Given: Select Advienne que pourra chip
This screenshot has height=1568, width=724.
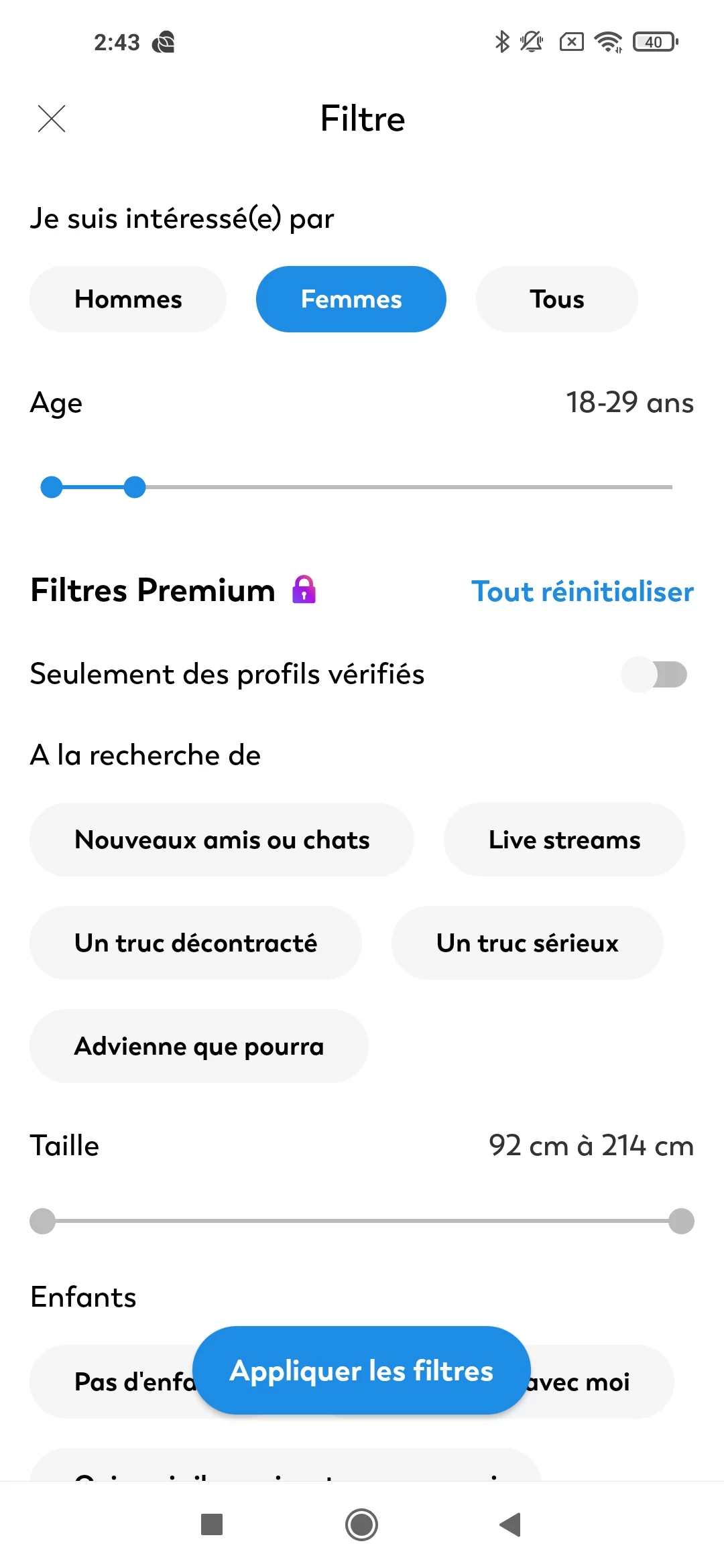Looking at the screenshot, I should coord(199,1046).
